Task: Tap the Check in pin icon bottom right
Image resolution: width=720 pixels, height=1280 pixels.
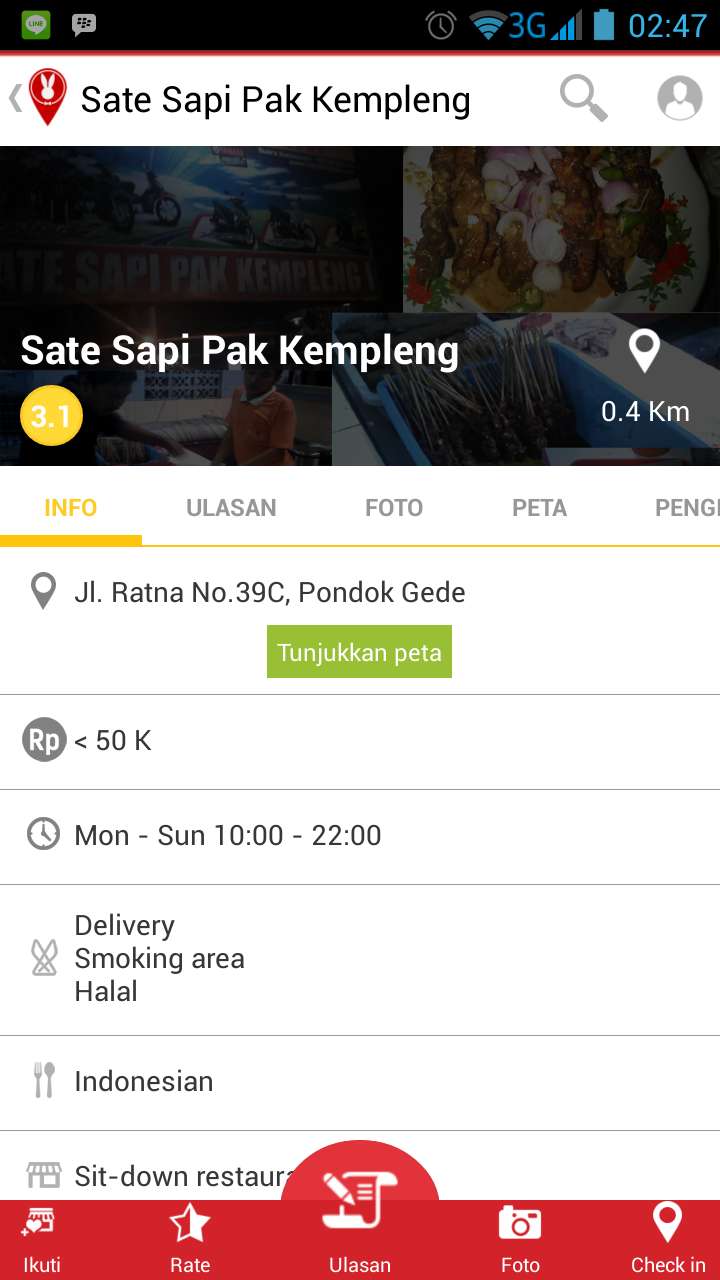Action: [667, 1222]
